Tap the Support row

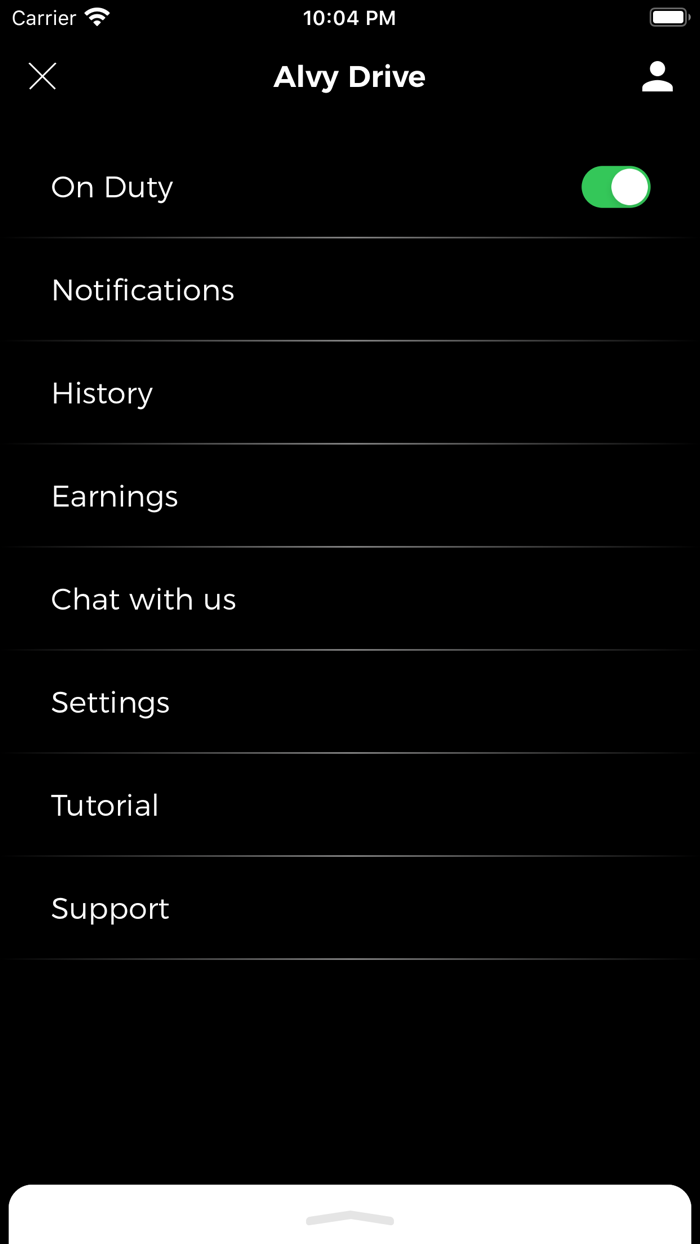pyautogui.click(x=111, y=908)
